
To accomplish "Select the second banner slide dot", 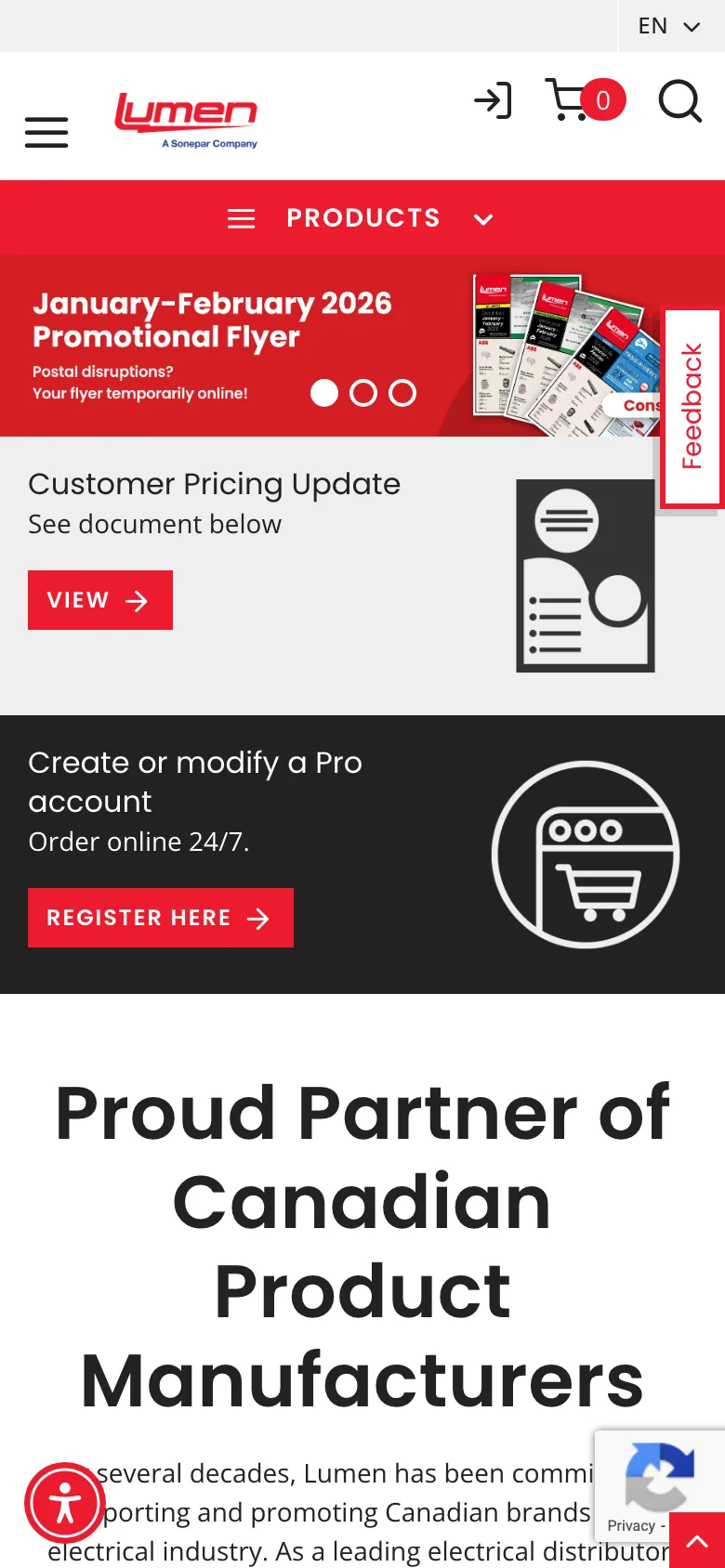I will pyautogui.click(x=363, y=393).
